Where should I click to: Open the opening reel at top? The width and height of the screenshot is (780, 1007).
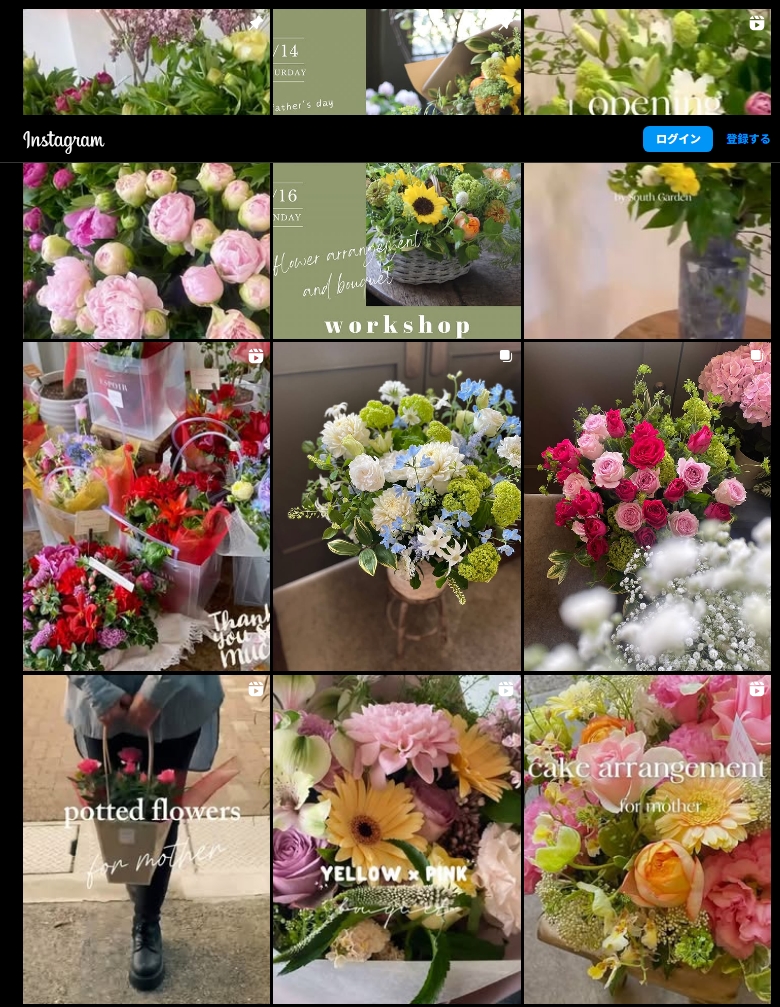(647, 62)
